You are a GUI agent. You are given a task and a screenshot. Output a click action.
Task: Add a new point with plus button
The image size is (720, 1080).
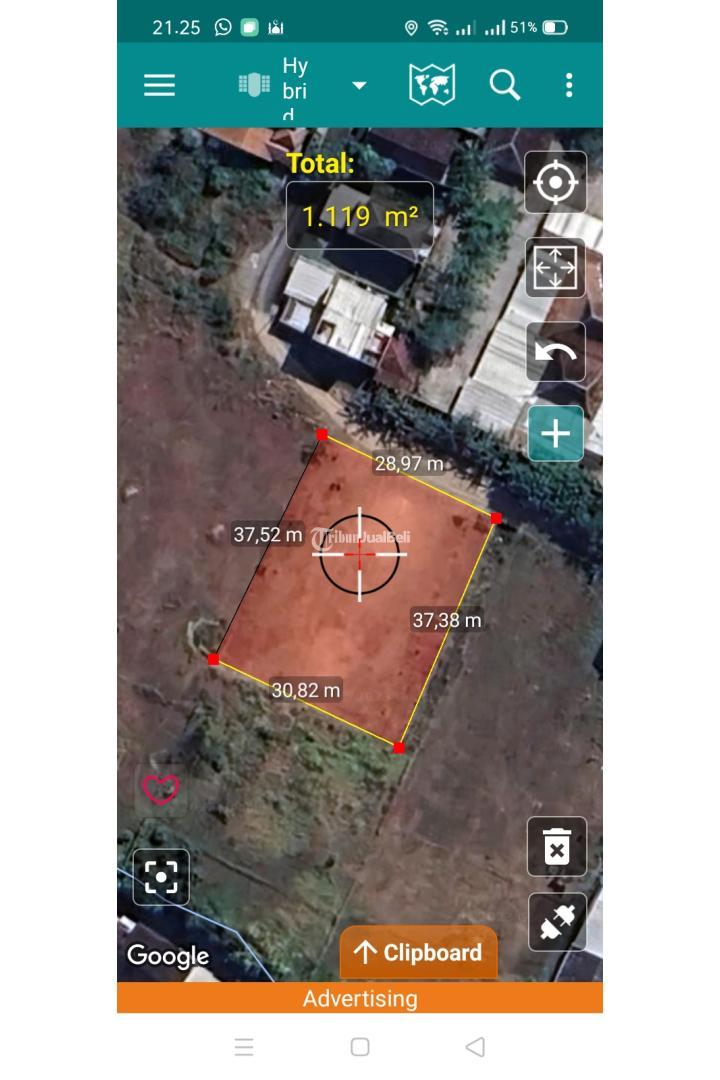click(x=556, y=433)
